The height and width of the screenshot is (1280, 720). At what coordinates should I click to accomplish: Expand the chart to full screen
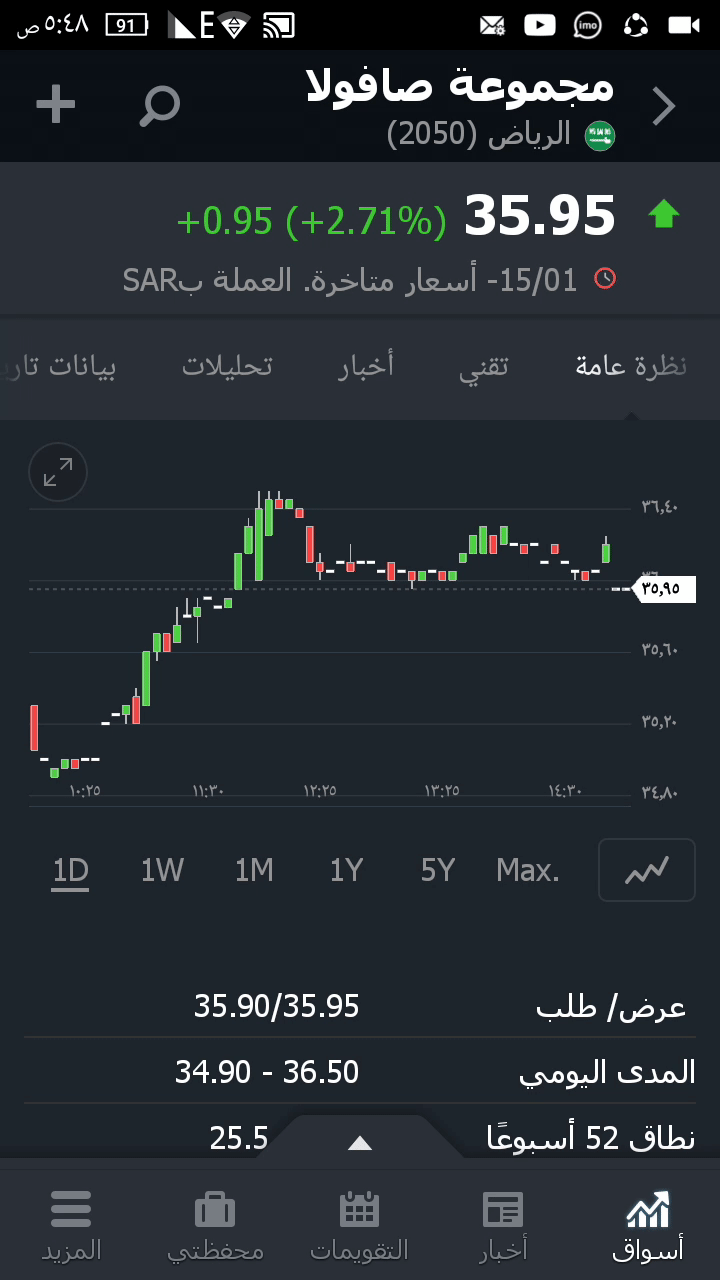coord(58,472)
